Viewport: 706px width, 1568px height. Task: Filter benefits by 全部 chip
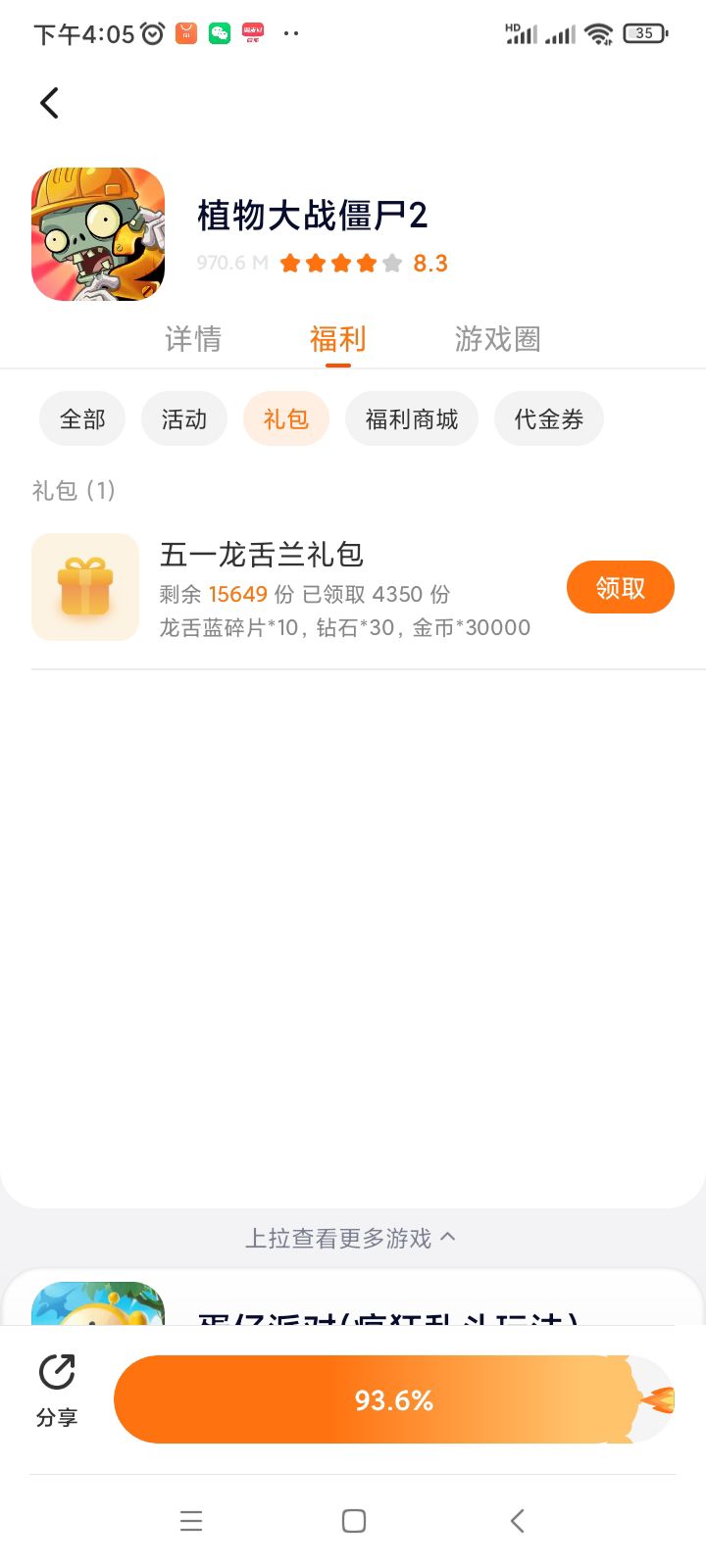tap(82, 419)
